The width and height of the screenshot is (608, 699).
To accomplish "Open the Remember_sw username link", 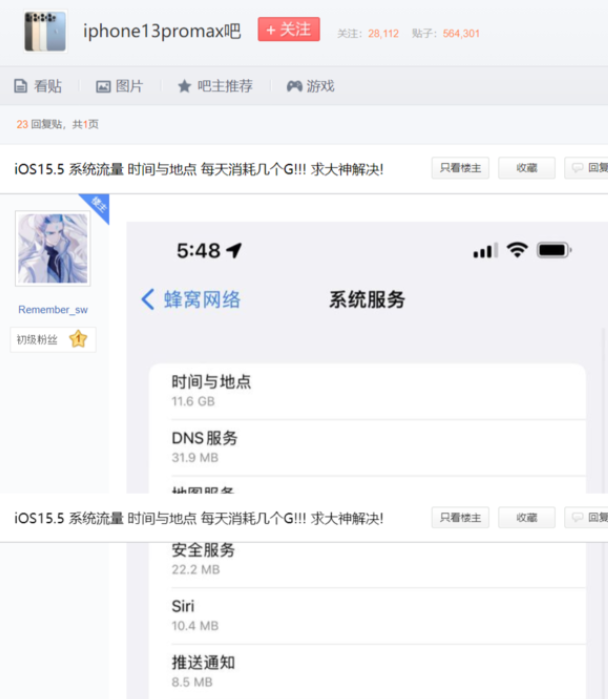I will click(53, 310).
